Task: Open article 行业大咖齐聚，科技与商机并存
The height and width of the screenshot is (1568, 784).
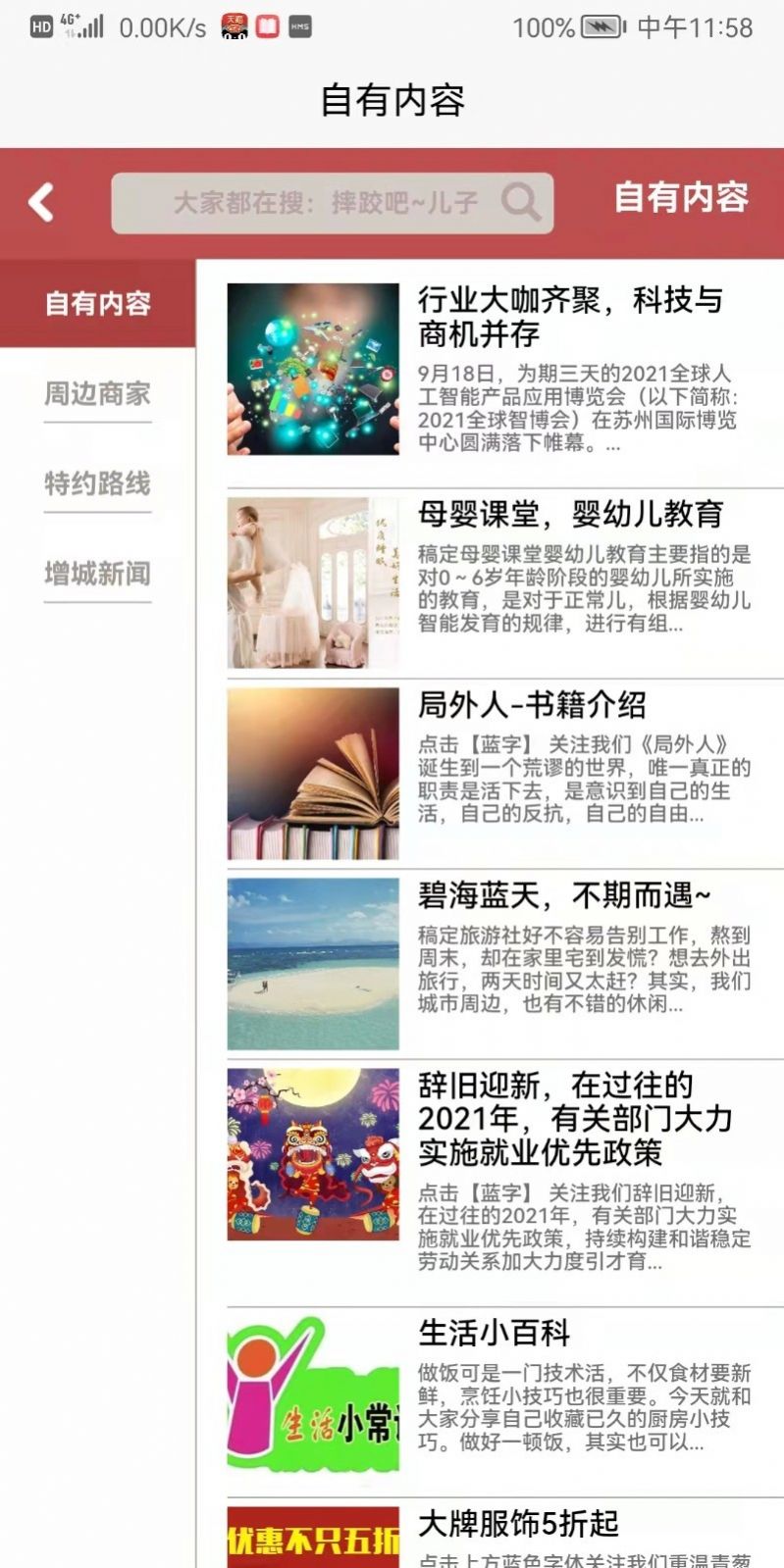Action: [504, 369]
